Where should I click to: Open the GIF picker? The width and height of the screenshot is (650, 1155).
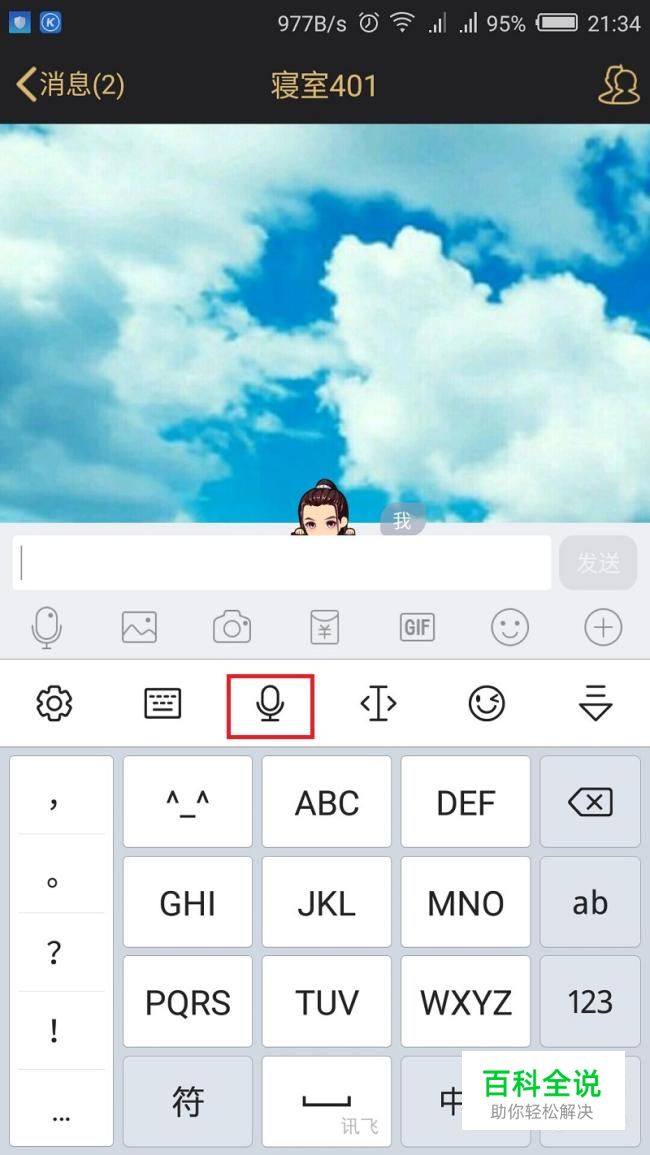(x=417, y=628)
